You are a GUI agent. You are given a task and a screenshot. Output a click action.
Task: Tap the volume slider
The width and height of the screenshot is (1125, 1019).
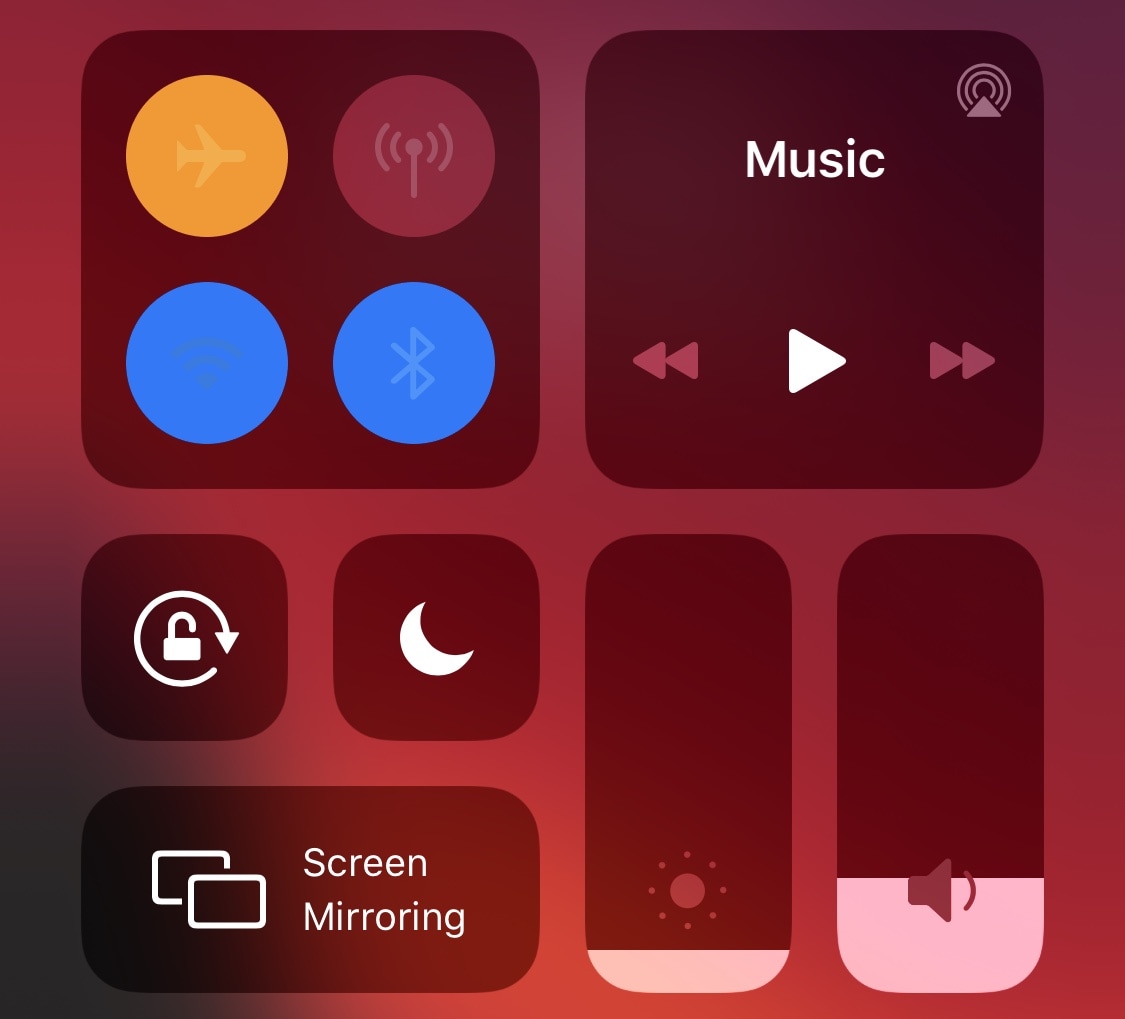click(x=940, y=765)
